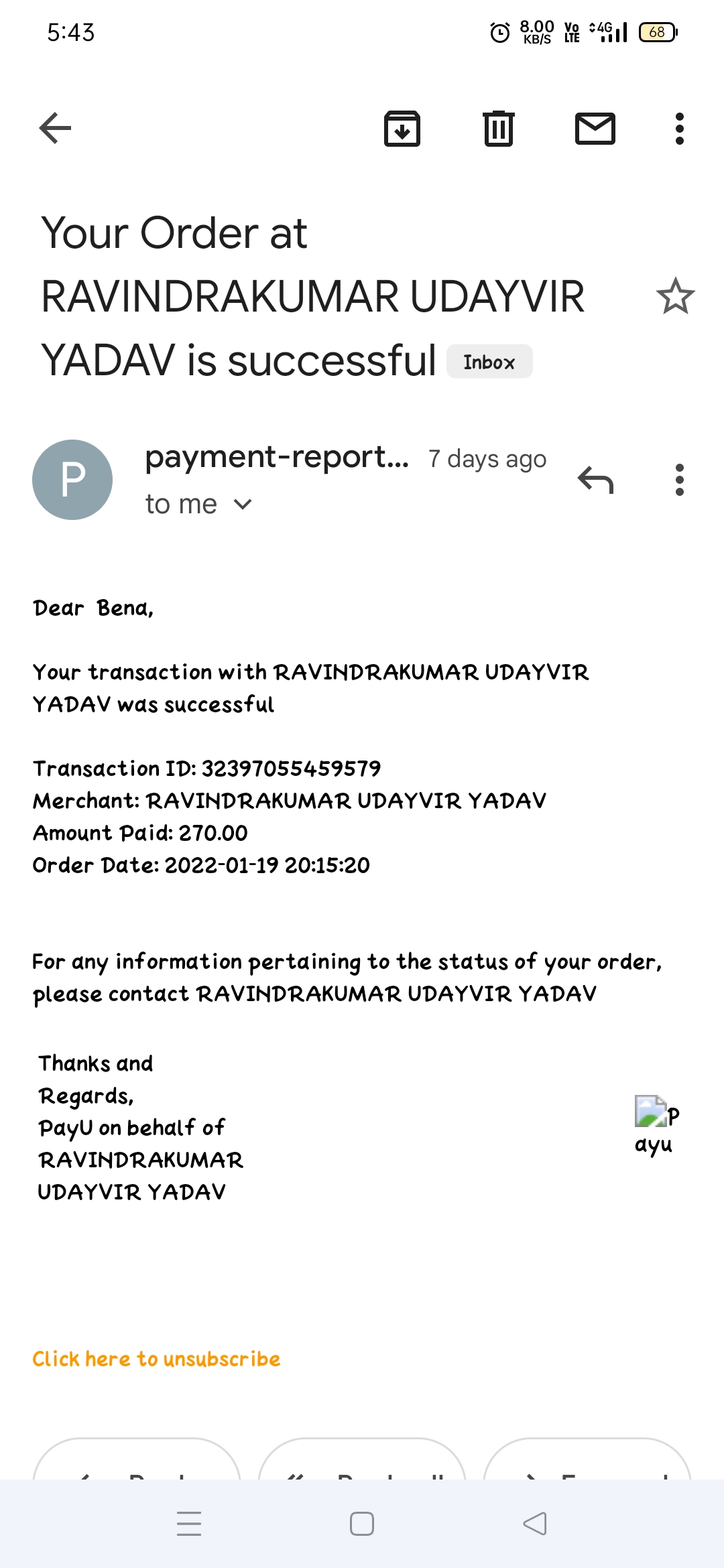
Task: Archive this email
Action: tap(402, 128)
